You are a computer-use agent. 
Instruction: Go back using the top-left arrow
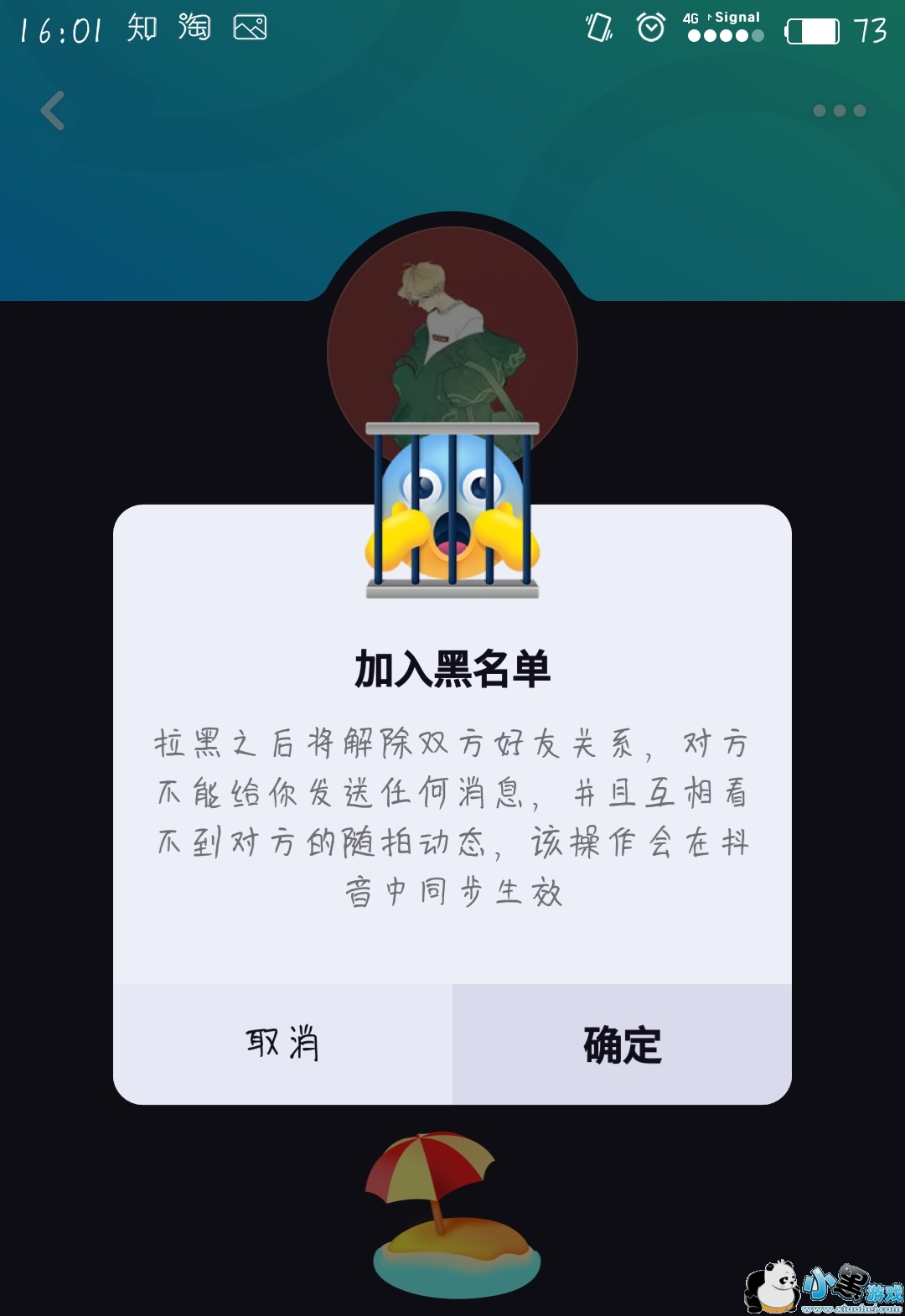click(53, 111)
